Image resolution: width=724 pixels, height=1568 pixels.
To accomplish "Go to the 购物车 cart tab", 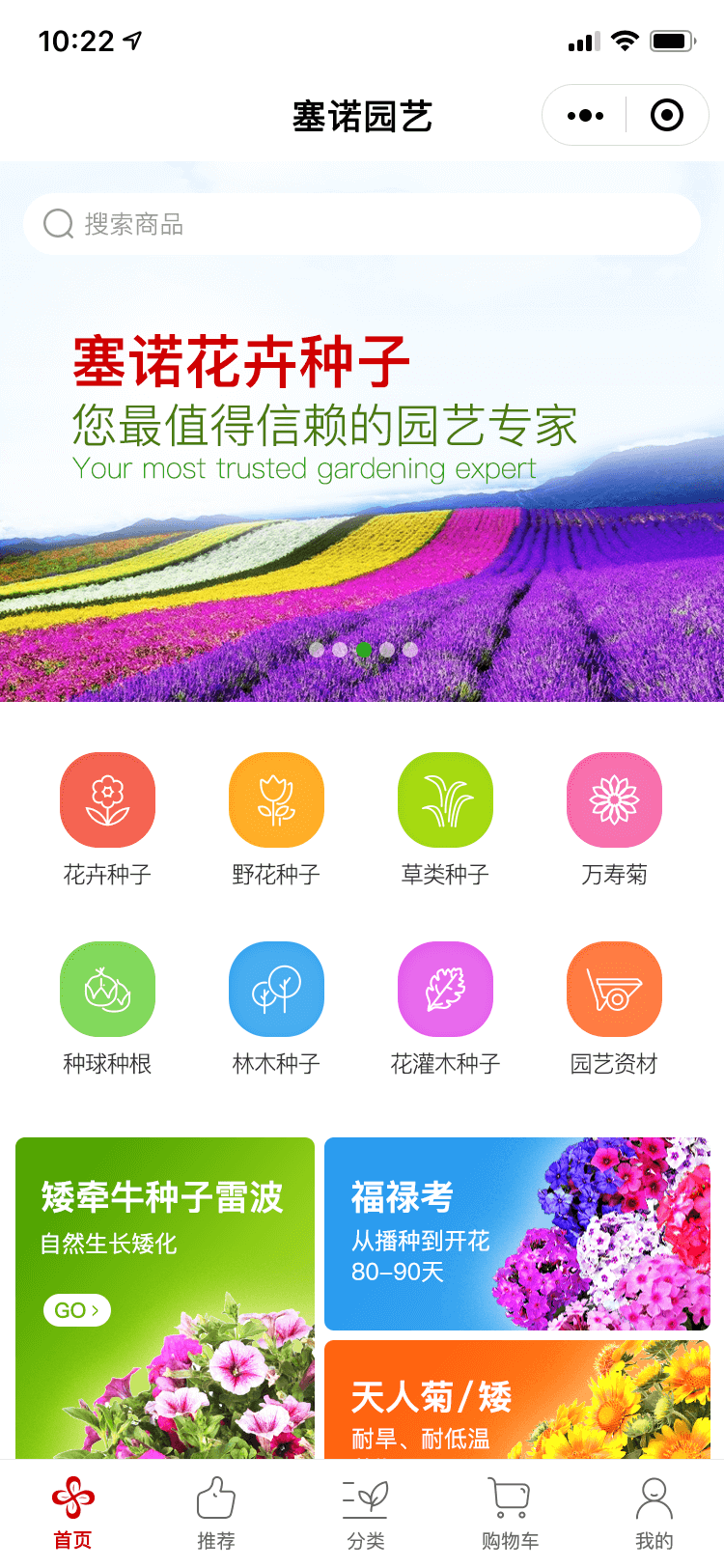I will tap(510, 1513).
